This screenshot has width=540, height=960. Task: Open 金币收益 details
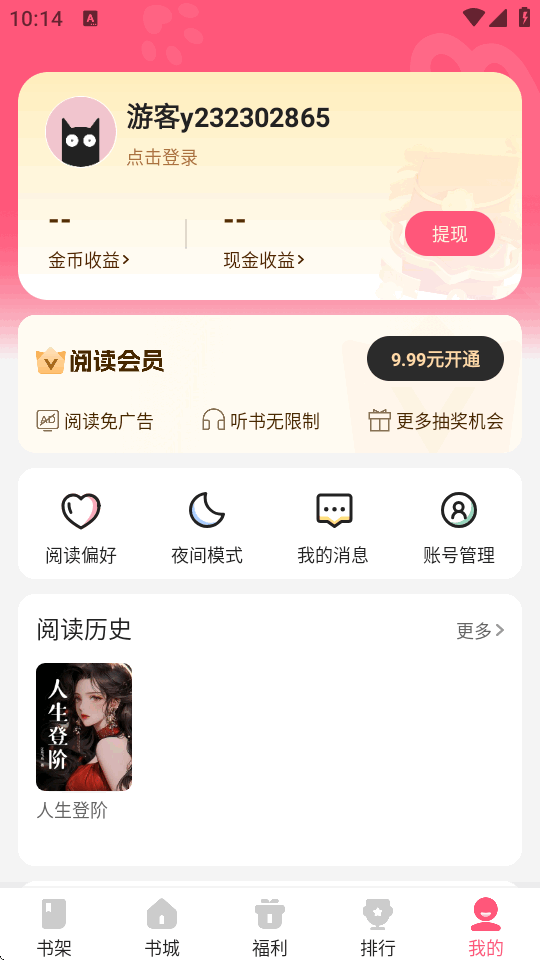click(x=89, y=260)
